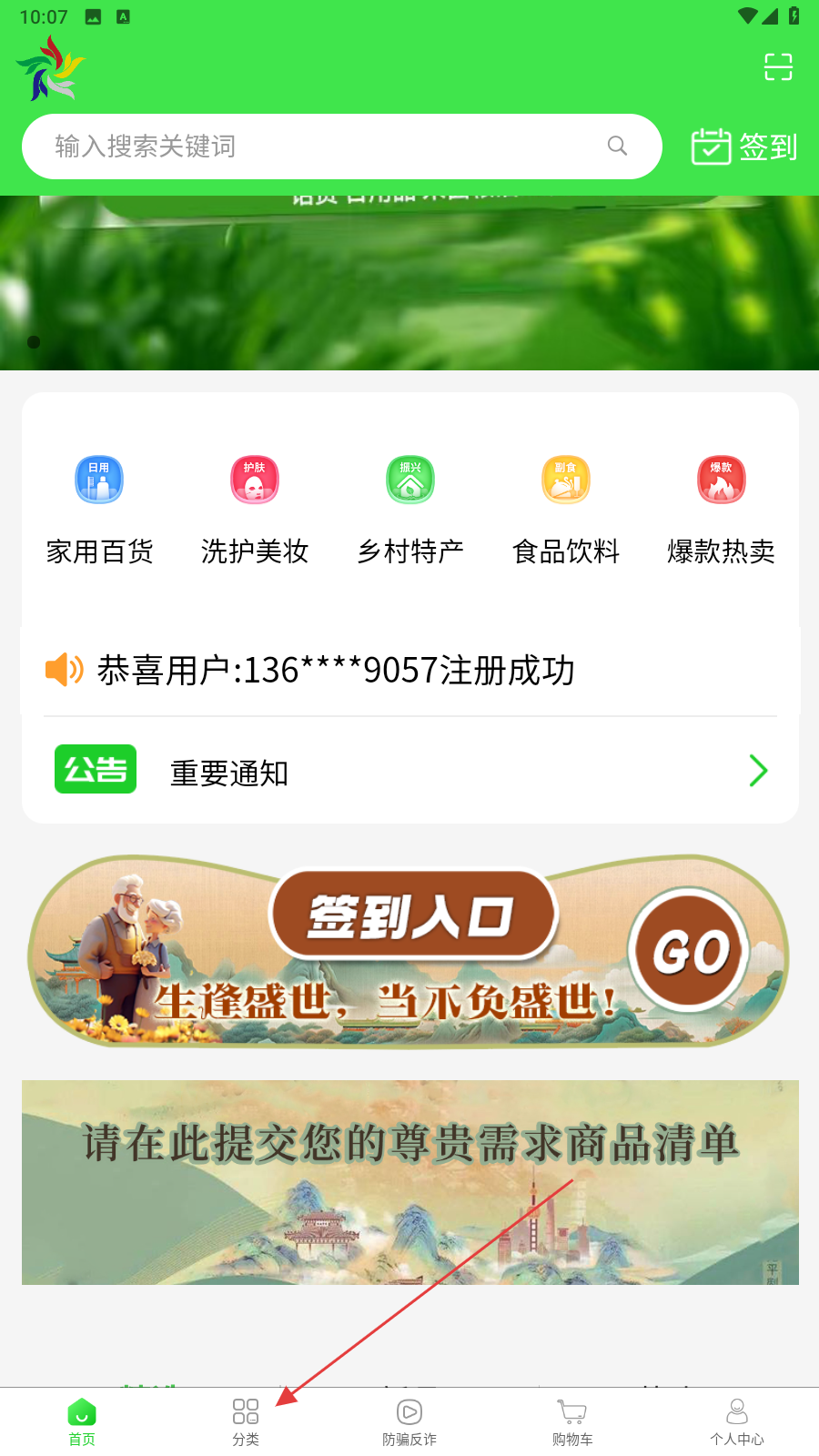Open the scan code icon
Image resolution: width=819 pixels, height=1456 pixels.
click(778, 66)
